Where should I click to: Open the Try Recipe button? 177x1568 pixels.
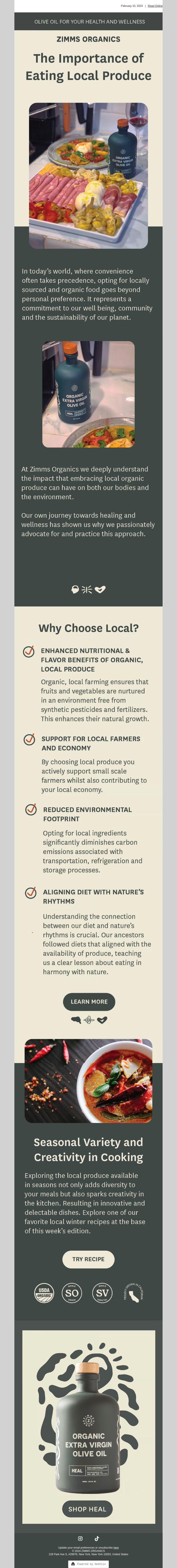pyautogui.click(x=88, y=1259)
